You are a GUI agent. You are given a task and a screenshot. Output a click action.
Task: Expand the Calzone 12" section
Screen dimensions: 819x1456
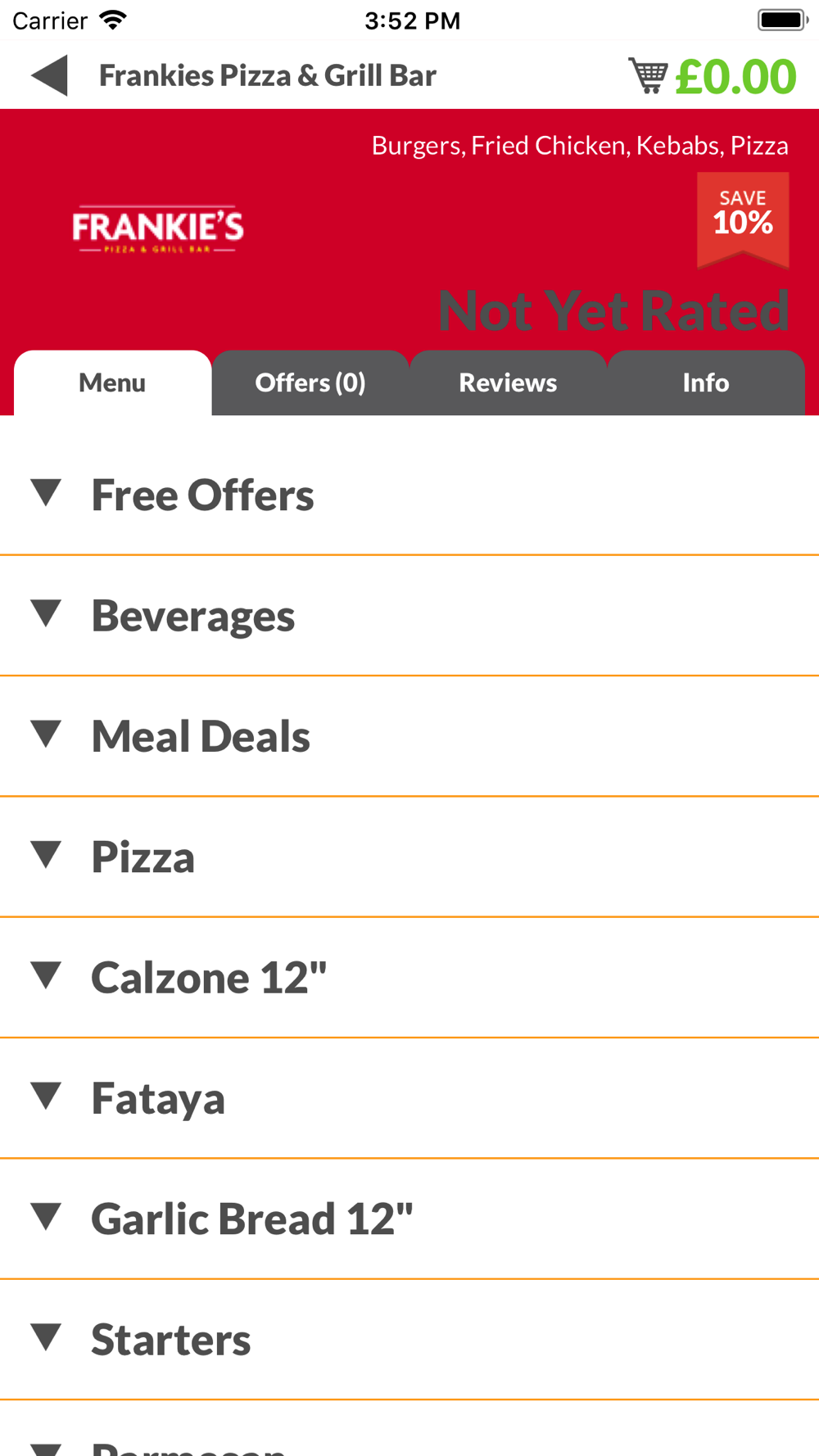(x=409, y=977)
